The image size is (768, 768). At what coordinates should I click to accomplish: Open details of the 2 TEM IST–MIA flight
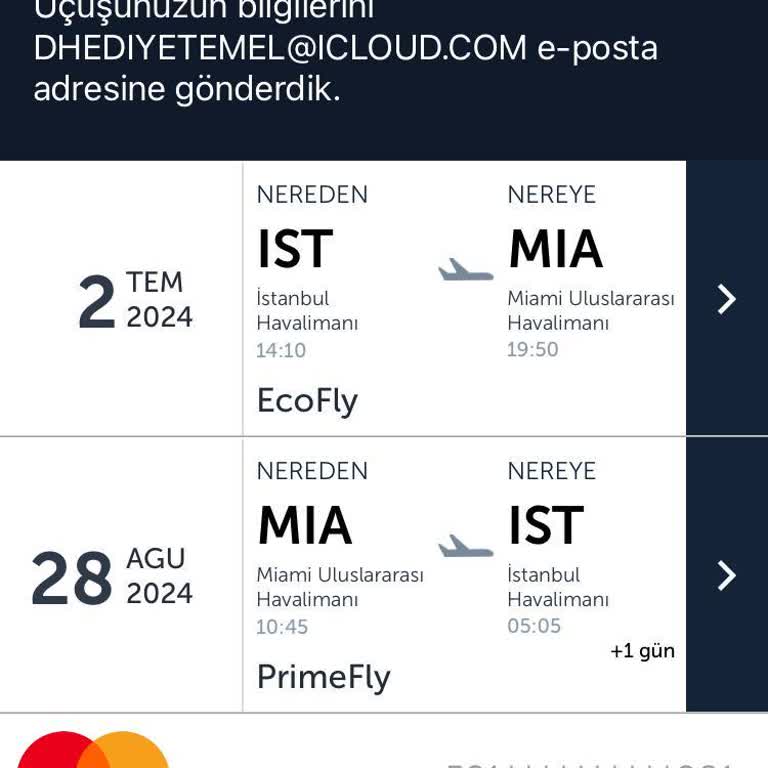click(727, 298)
